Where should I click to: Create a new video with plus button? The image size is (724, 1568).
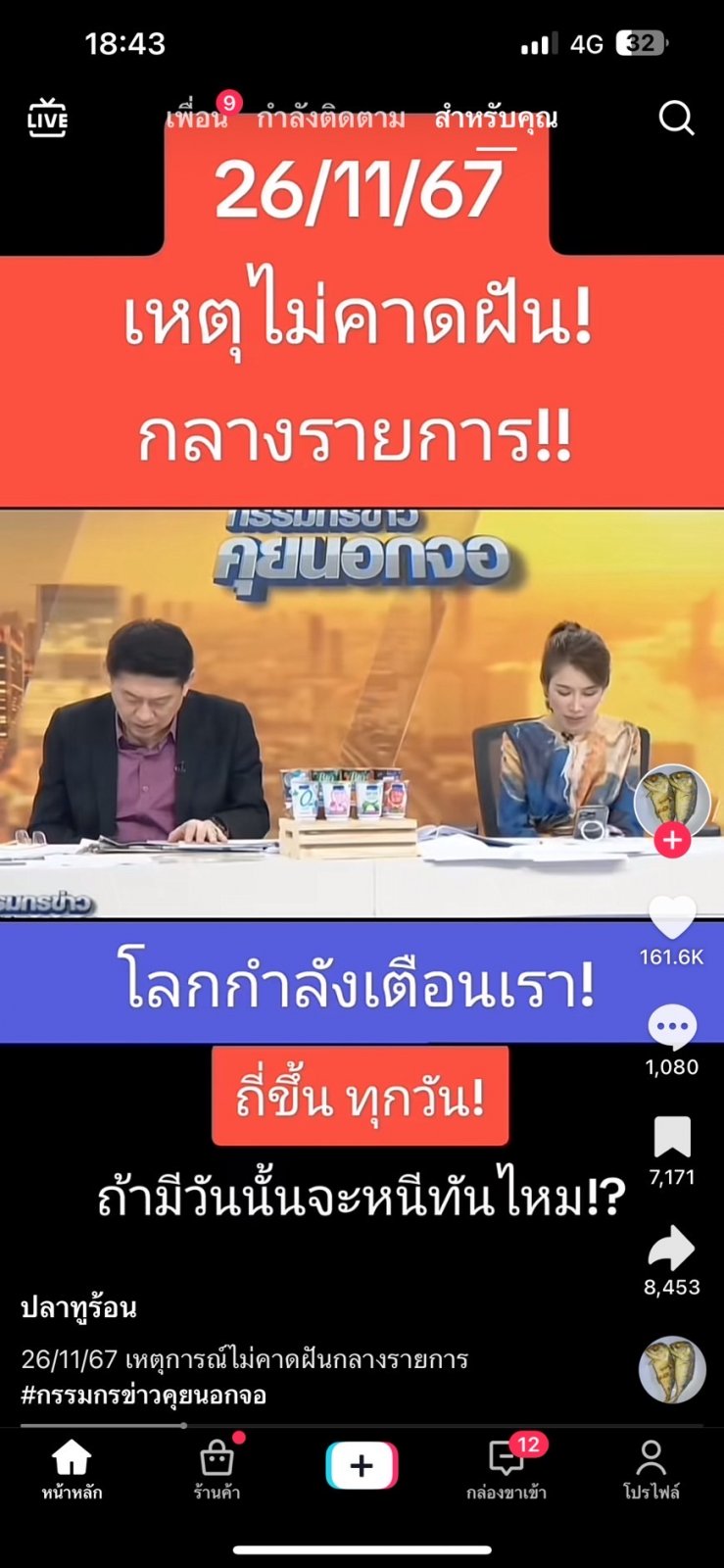pos(362,1466)
